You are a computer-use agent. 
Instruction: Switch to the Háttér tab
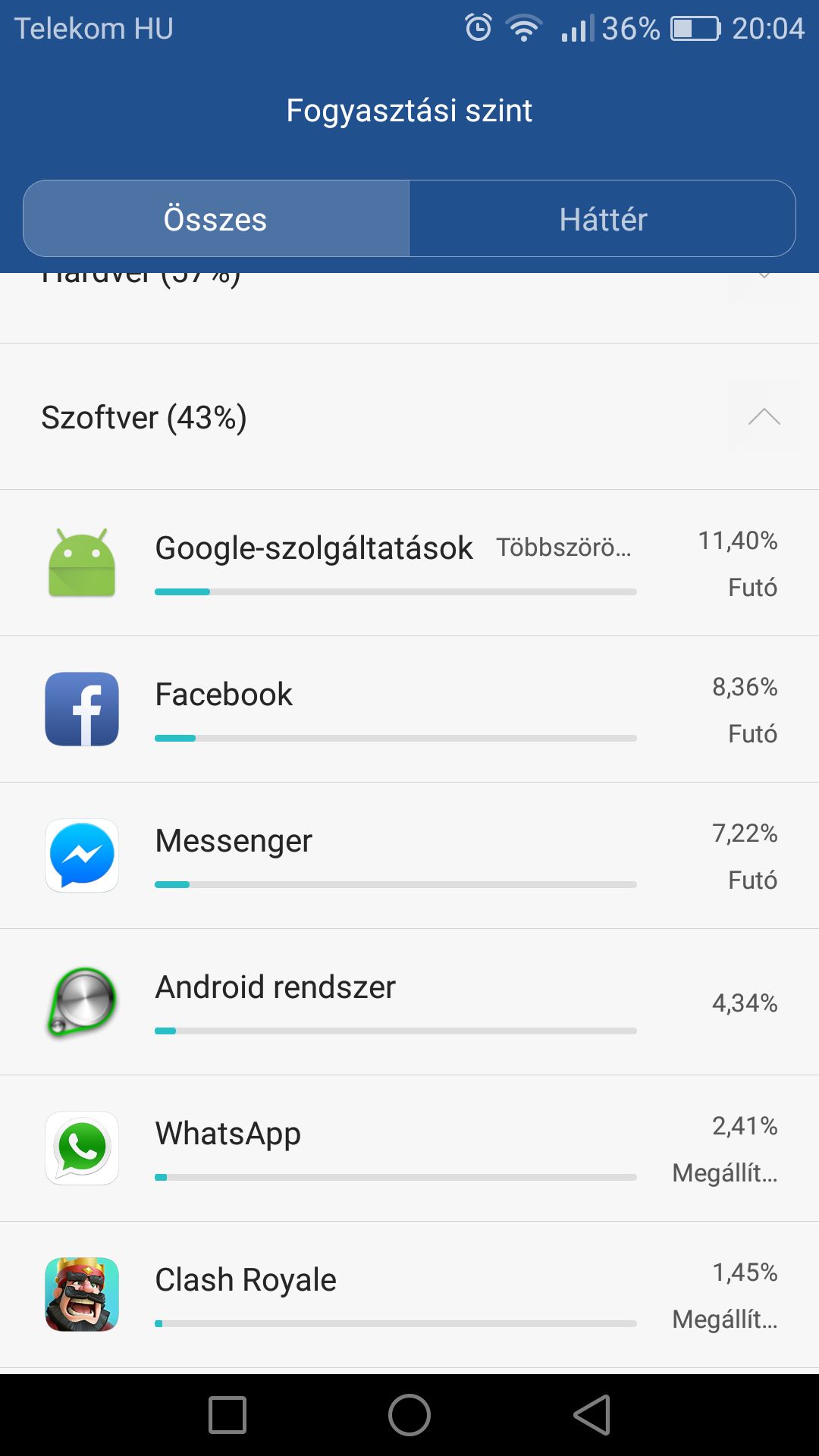click(x=602, y=219)
